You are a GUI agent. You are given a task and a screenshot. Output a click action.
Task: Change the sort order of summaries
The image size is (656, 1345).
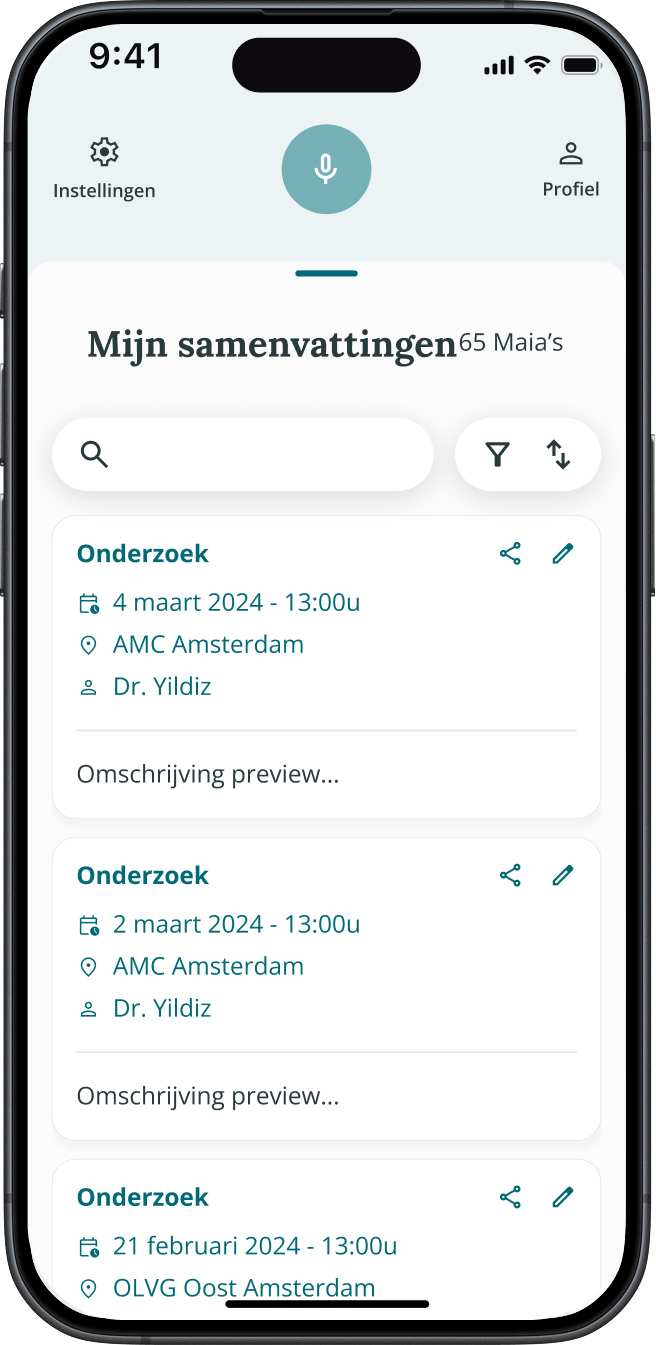coord(558,455)
